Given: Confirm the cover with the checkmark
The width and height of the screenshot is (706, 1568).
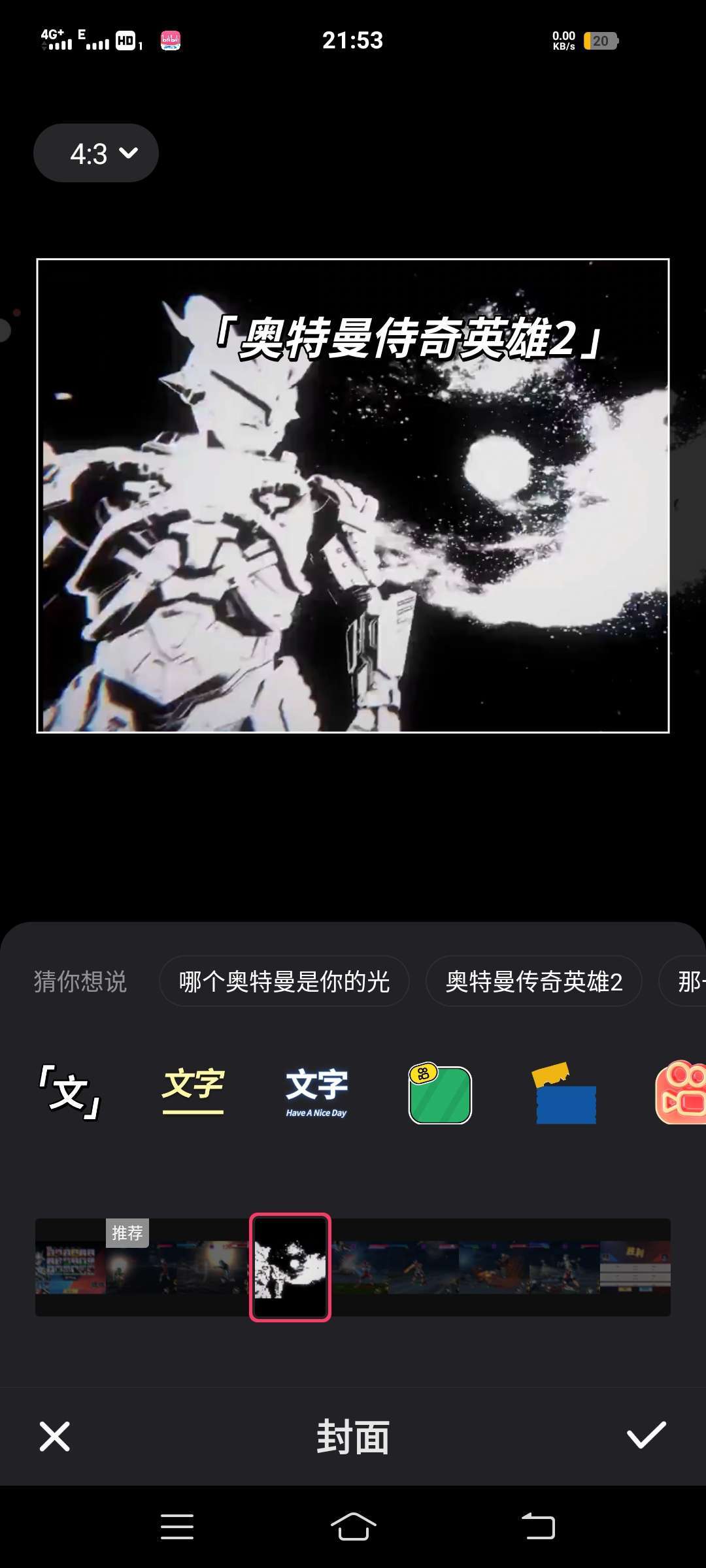Looking at the screenshot, I should [x=646, y=1436].
